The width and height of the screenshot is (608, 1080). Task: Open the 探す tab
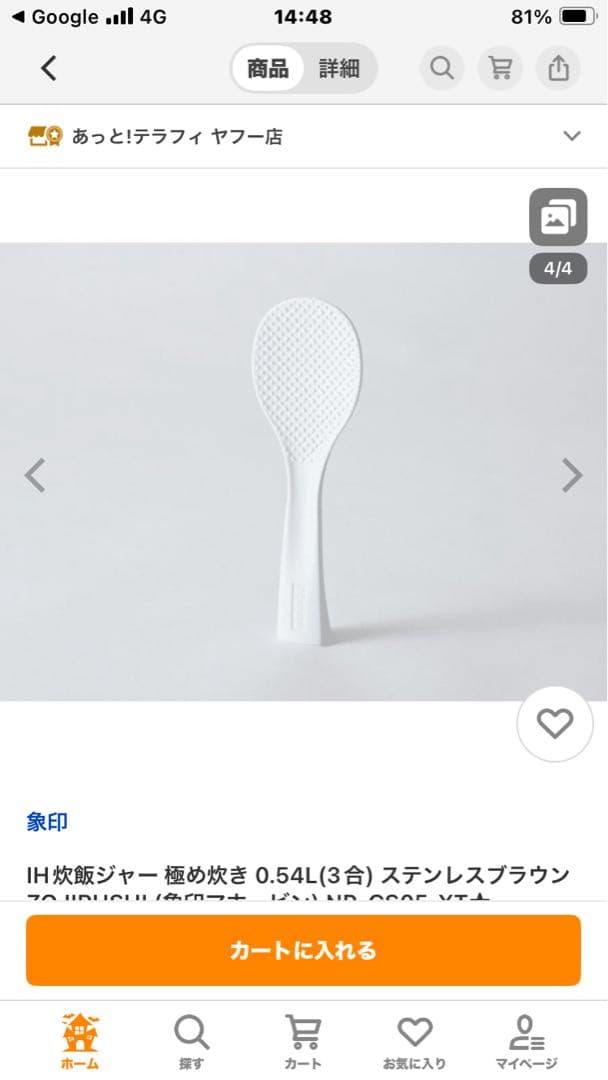pos(191,1040)
